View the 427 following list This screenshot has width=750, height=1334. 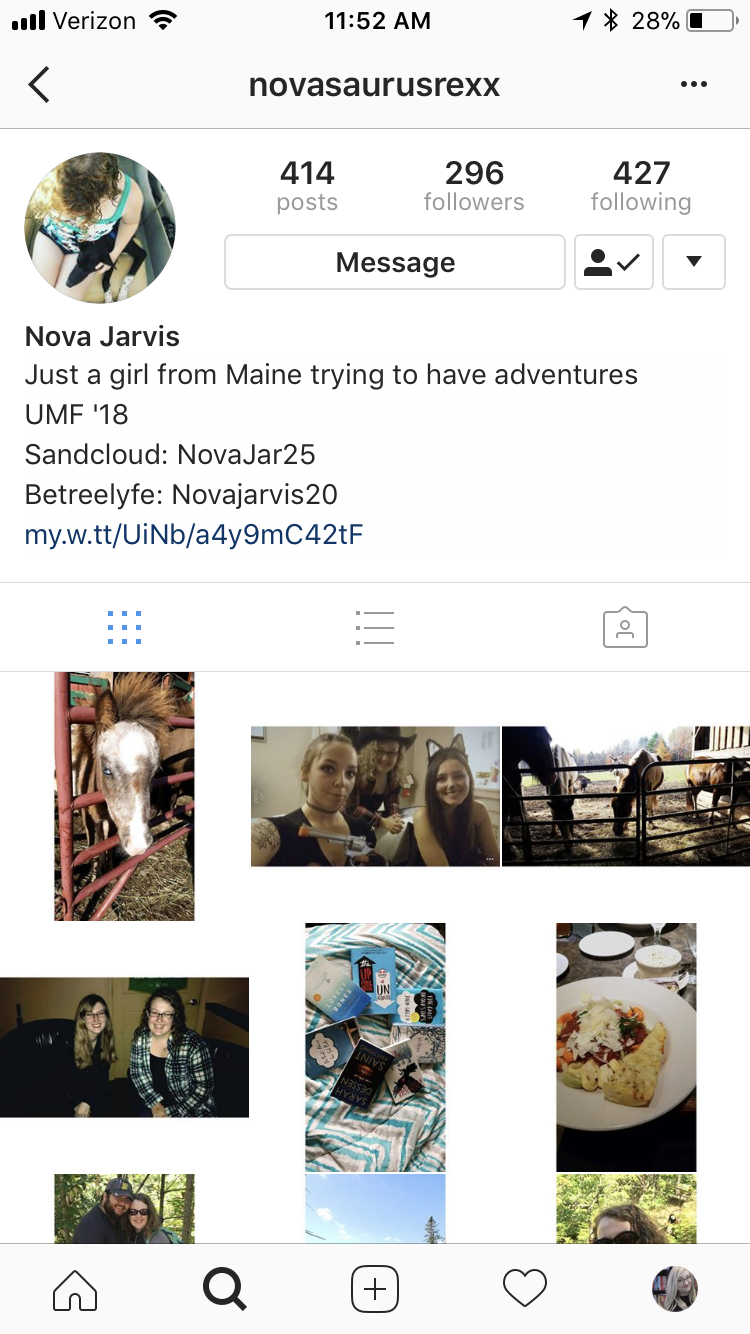tap(640, 186)
